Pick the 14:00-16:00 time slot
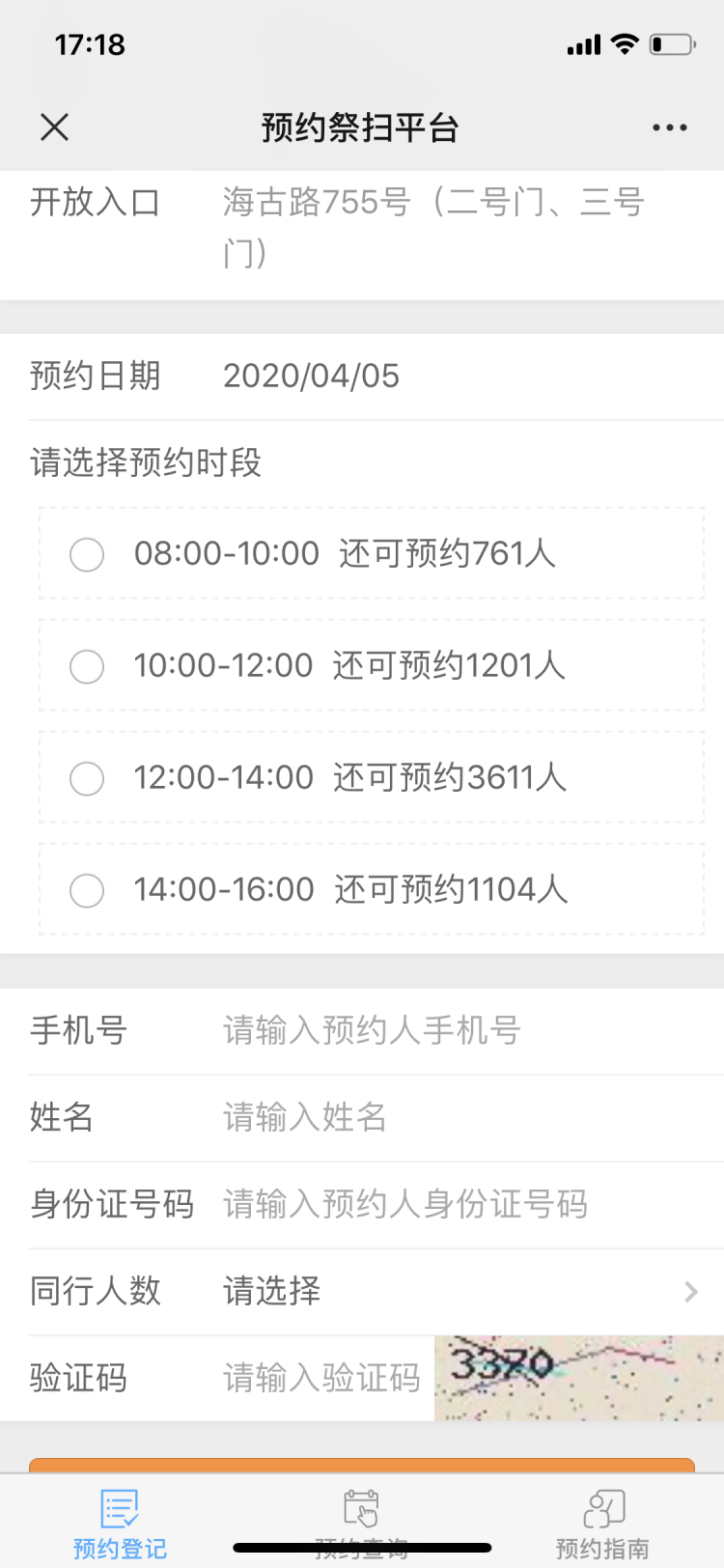This screenshot has height=1568, width=724. click(87, 890)
